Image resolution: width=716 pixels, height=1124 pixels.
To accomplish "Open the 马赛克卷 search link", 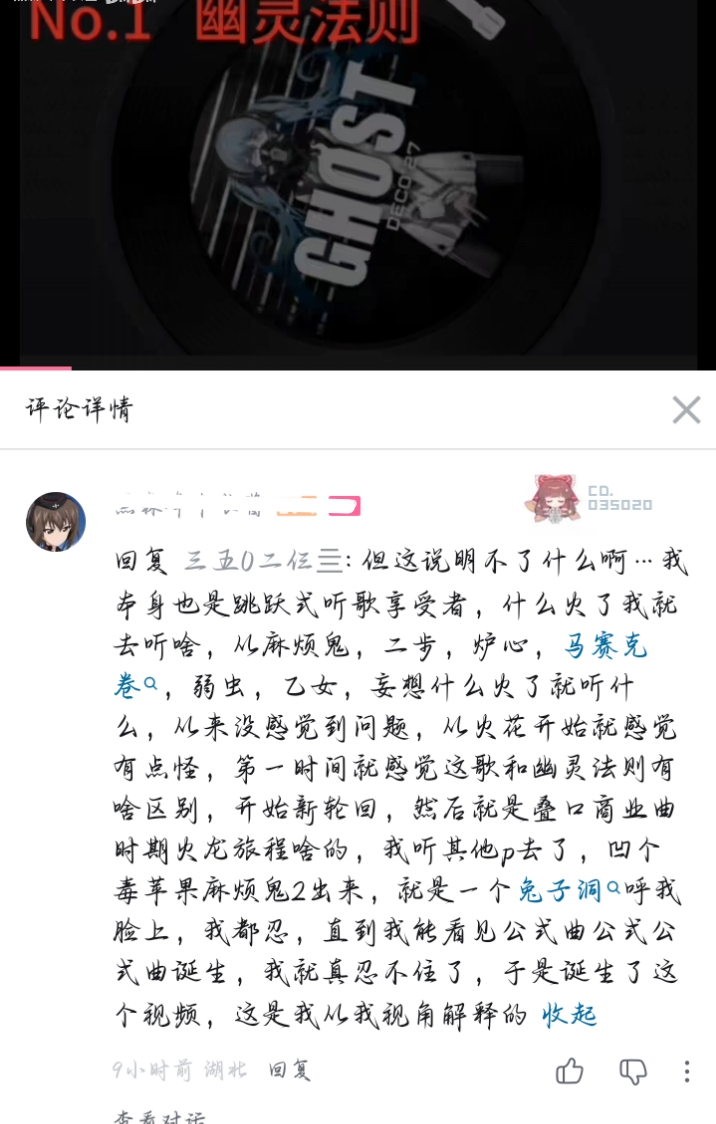I will click(606, 646).
